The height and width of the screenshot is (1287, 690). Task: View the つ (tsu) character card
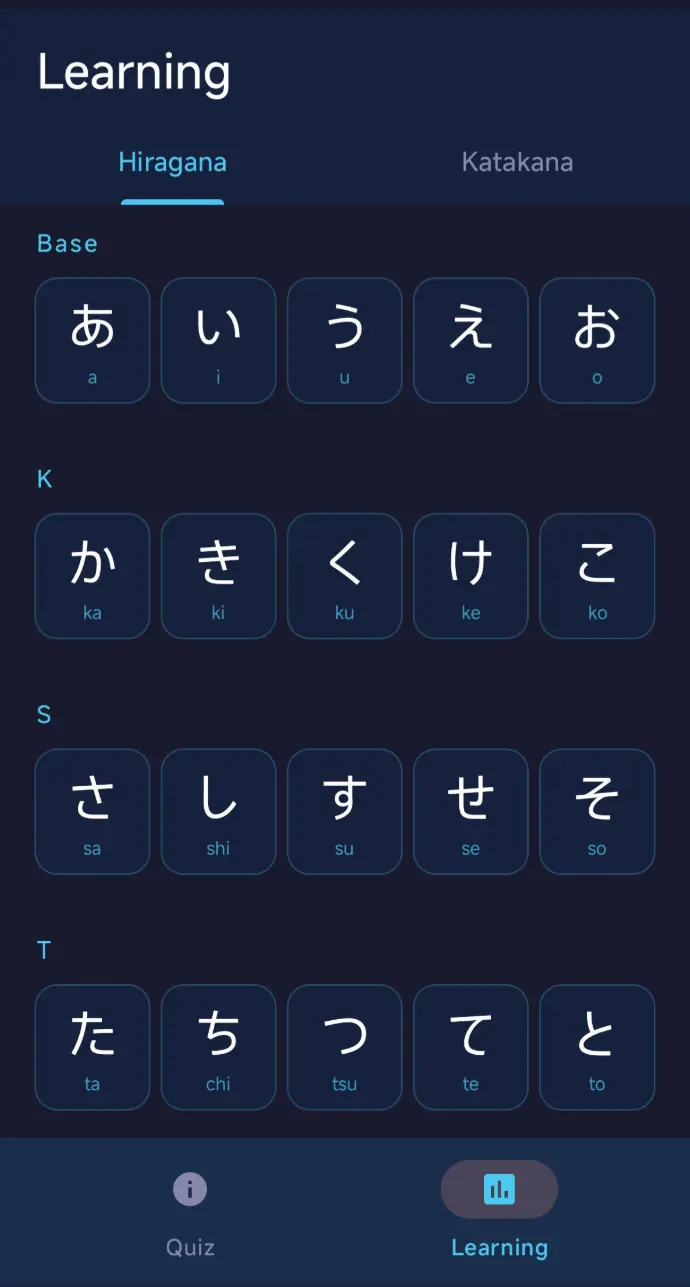[344, 1047]
